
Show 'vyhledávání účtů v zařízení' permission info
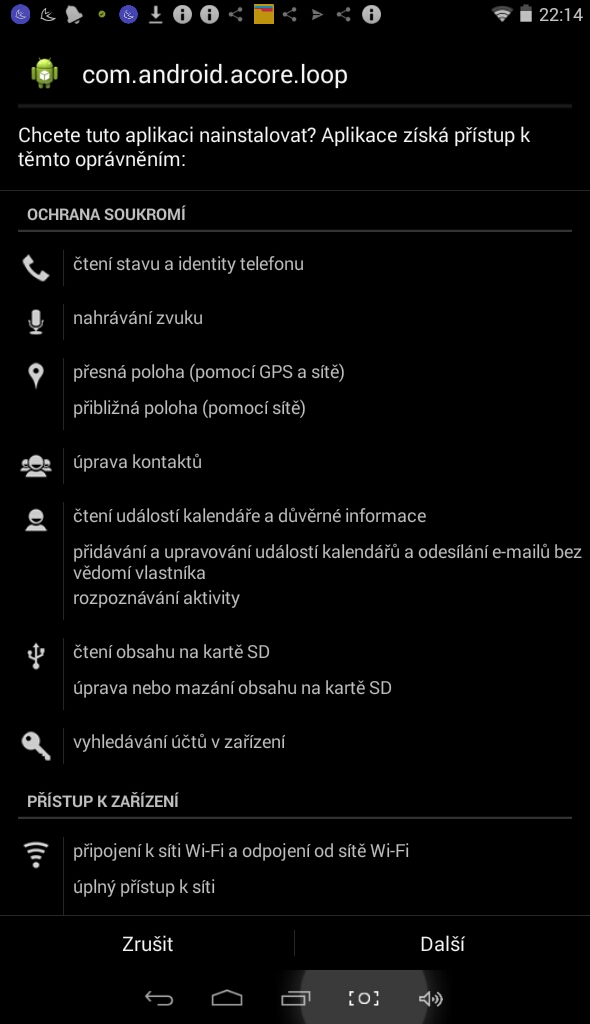point(179,742)
